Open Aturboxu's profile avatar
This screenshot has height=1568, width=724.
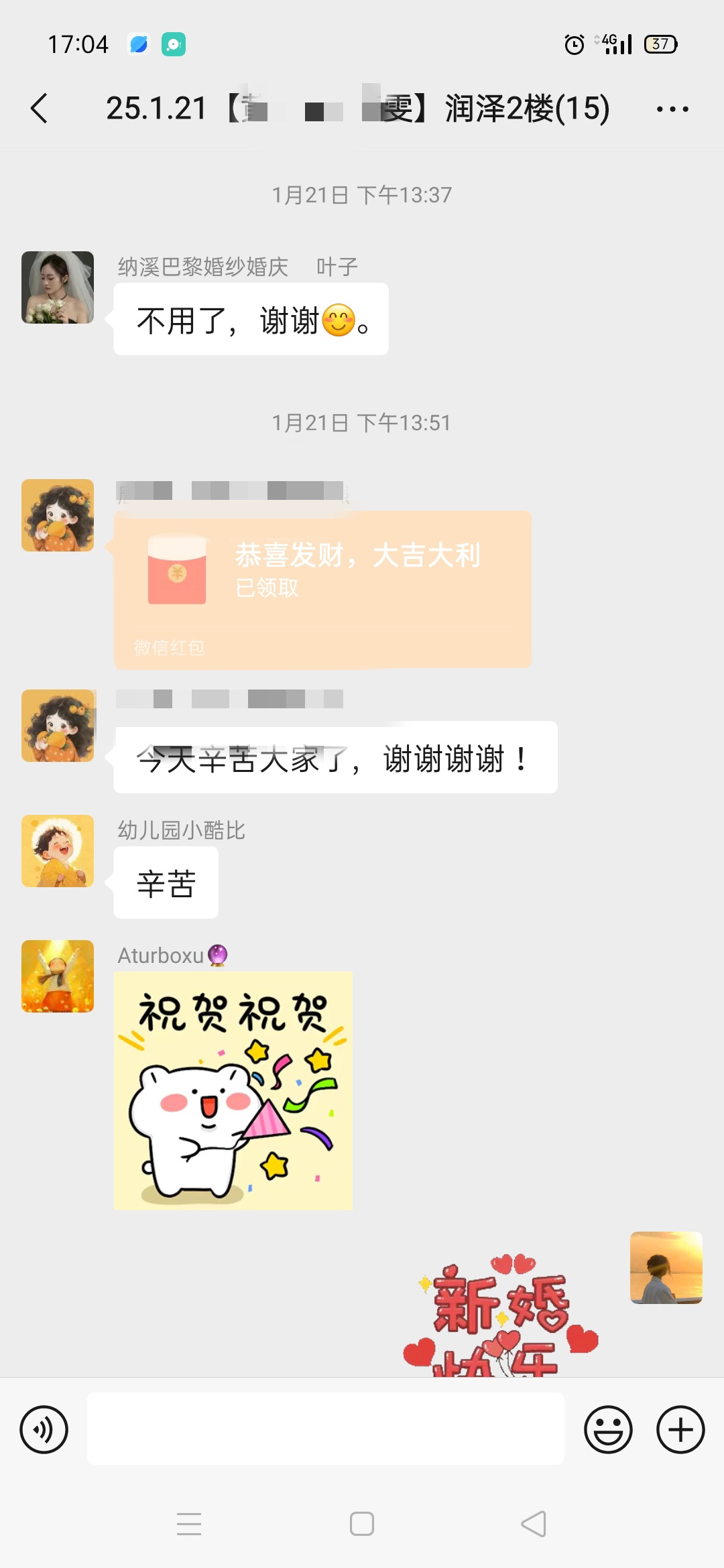[x=58, y=976]
